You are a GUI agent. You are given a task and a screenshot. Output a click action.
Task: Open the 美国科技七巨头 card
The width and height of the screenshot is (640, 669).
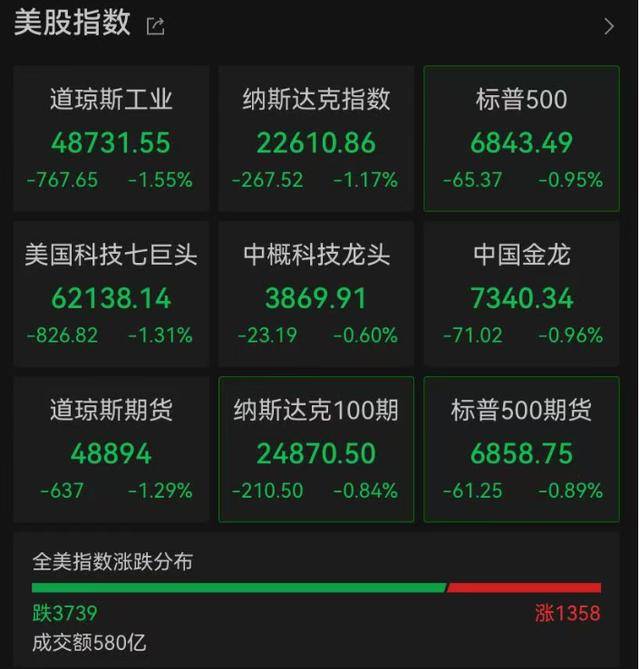[111, 294]
